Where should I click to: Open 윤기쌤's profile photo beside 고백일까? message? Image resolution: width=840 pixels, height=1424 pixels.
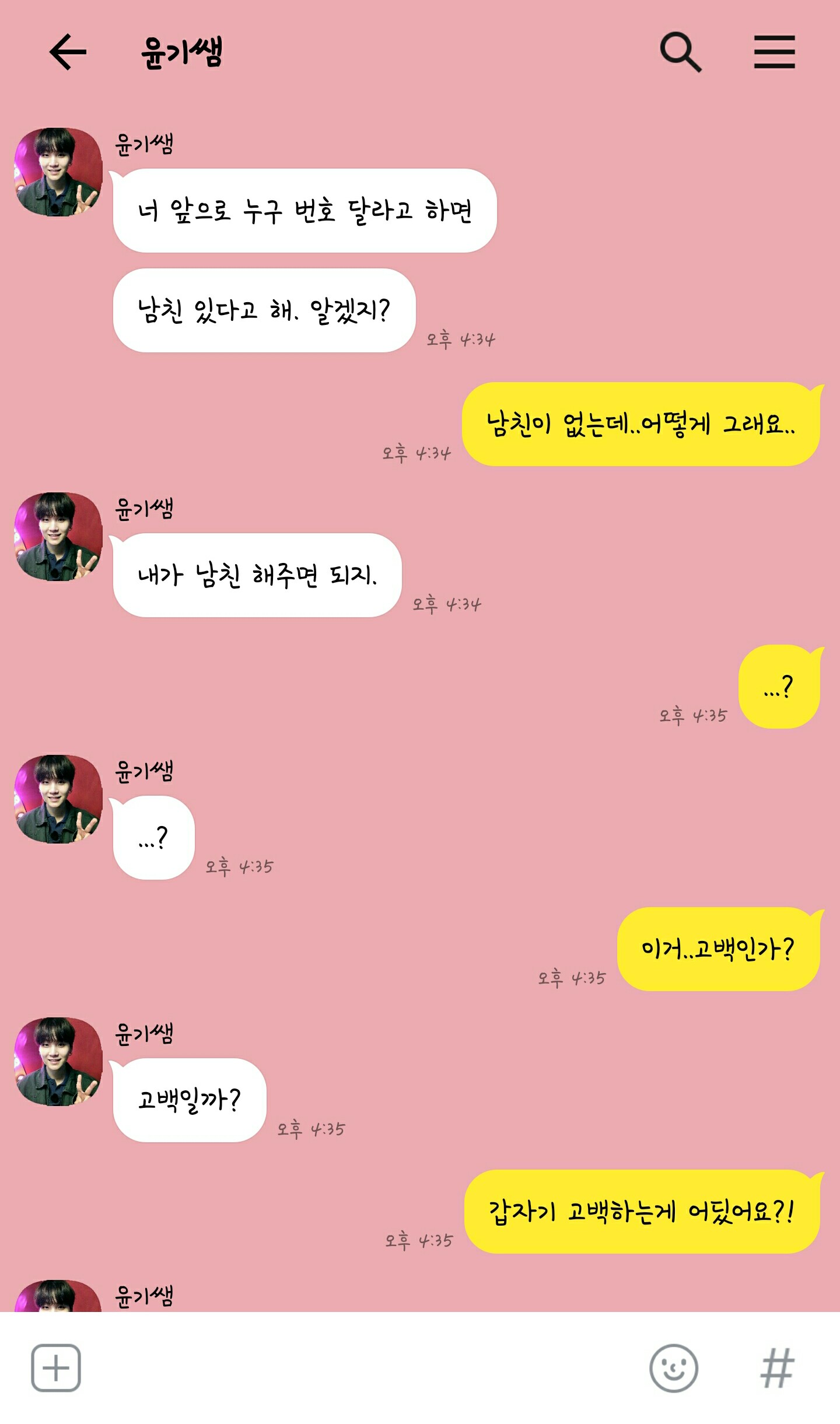coord(58,1062)
